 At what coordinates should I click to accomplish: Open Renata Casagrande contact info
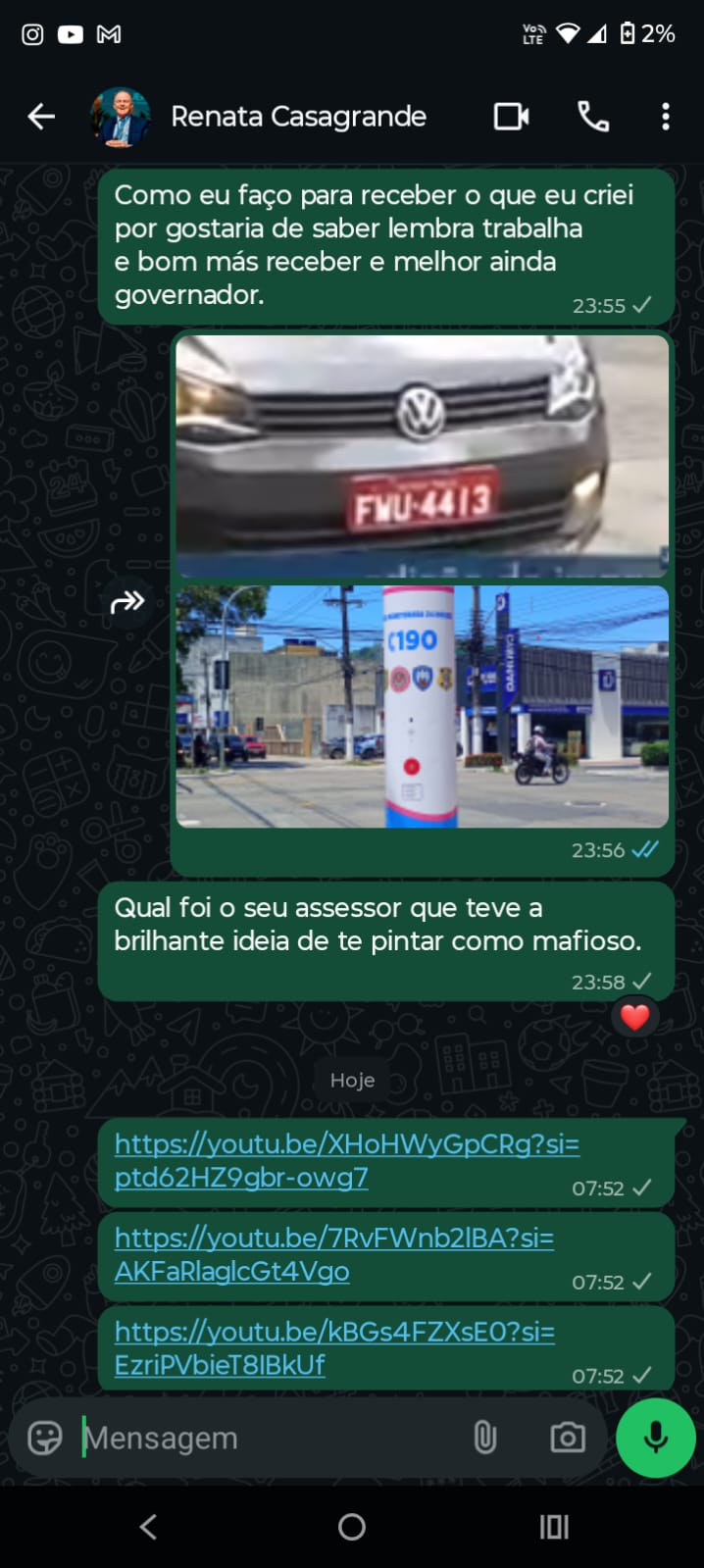click(x=298, y=118)
